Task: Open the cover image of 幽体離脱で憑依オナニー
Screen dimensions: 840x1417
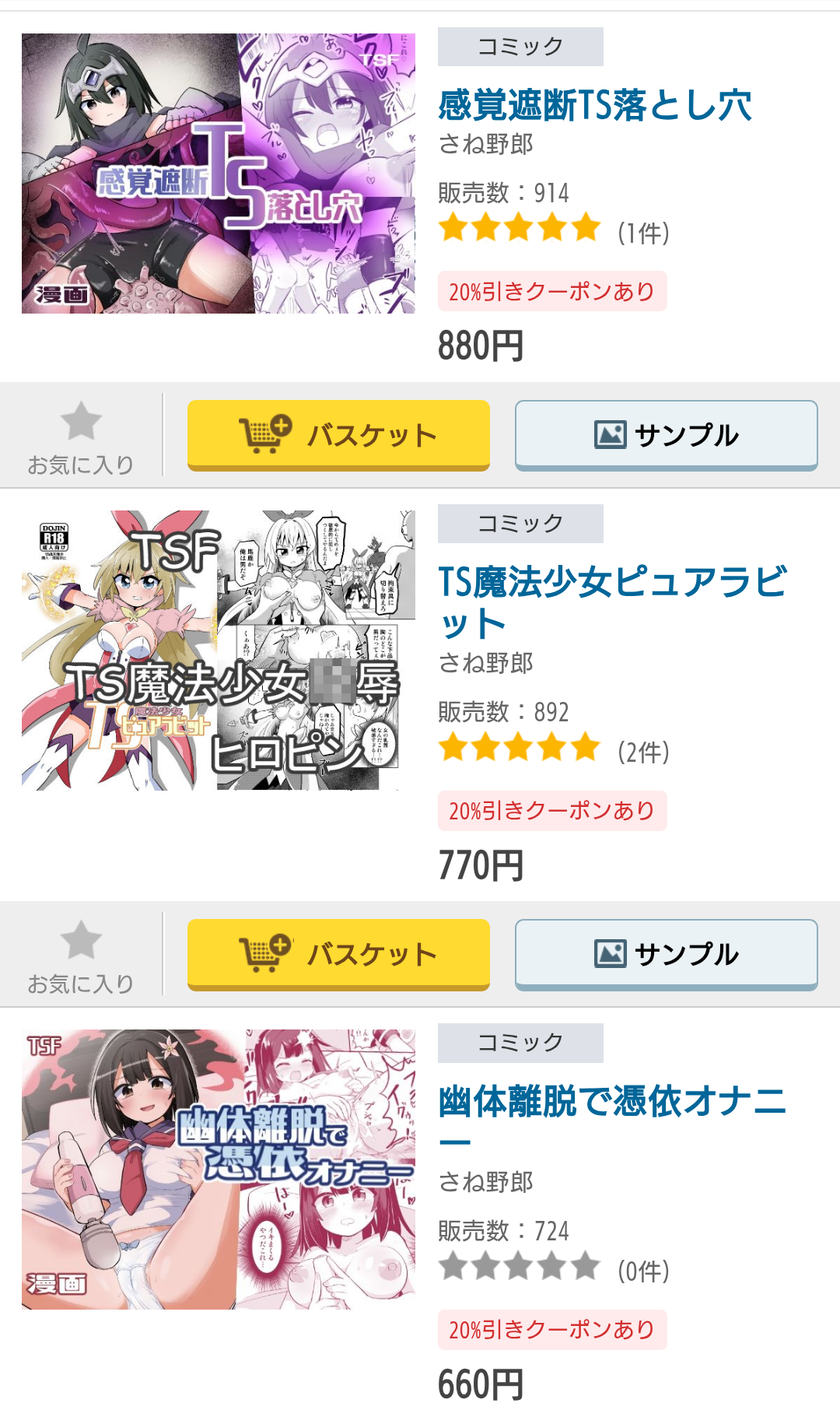Action: point(219,1169)
